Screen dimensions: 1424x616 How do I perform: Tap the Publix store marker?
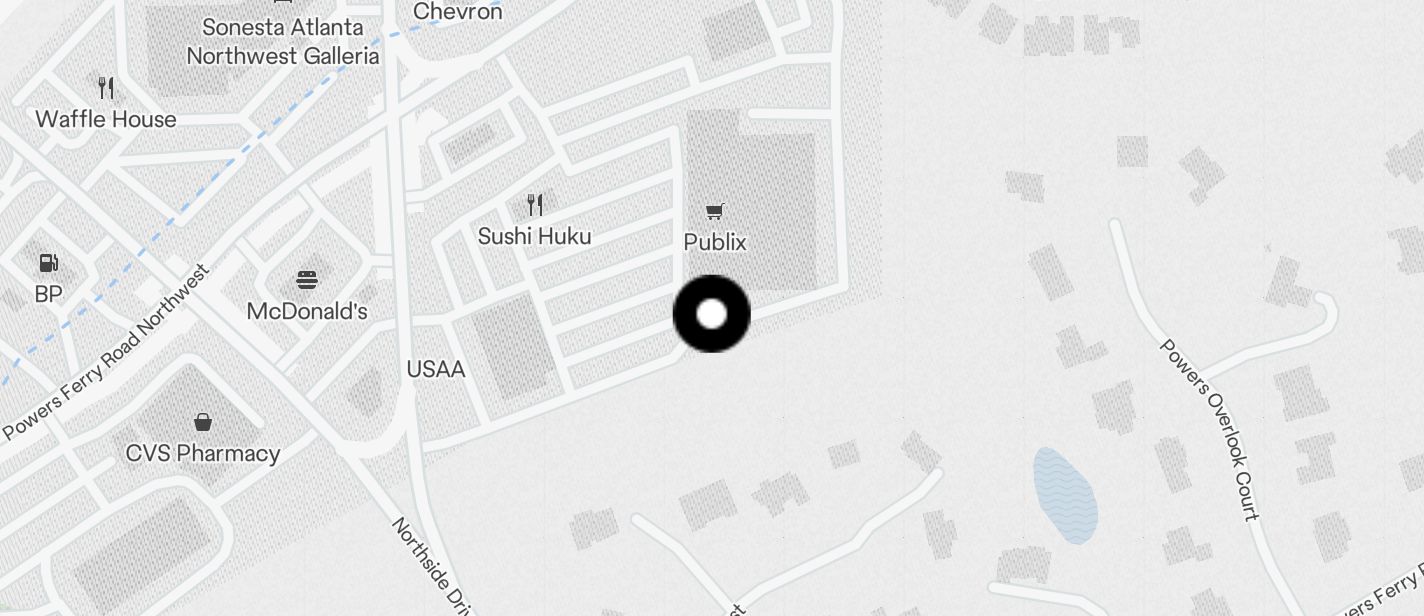point(714,212)
